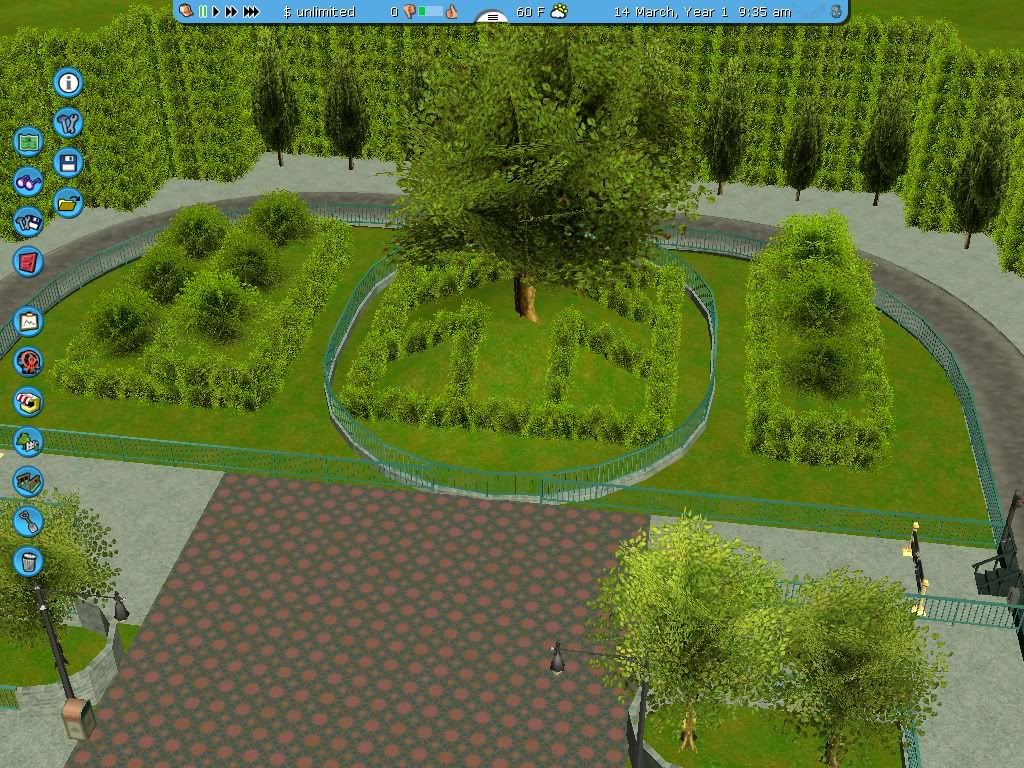This screenshot has width=1024, height=768.
Task: Open the file management disk icon
Action: 29,222
